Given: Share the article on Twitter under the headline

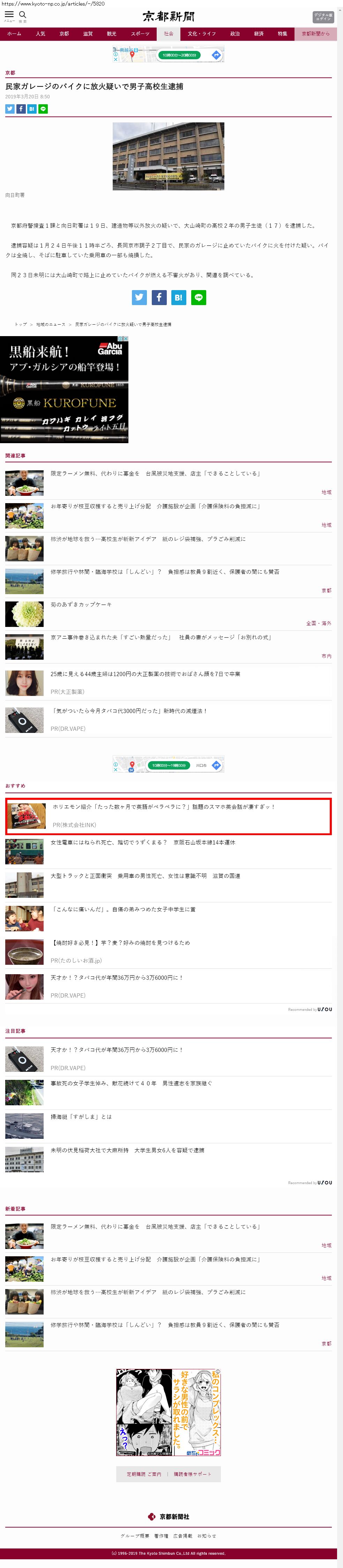Looking at the screenshot, I should pyautogui.click(x=10, y=109).
